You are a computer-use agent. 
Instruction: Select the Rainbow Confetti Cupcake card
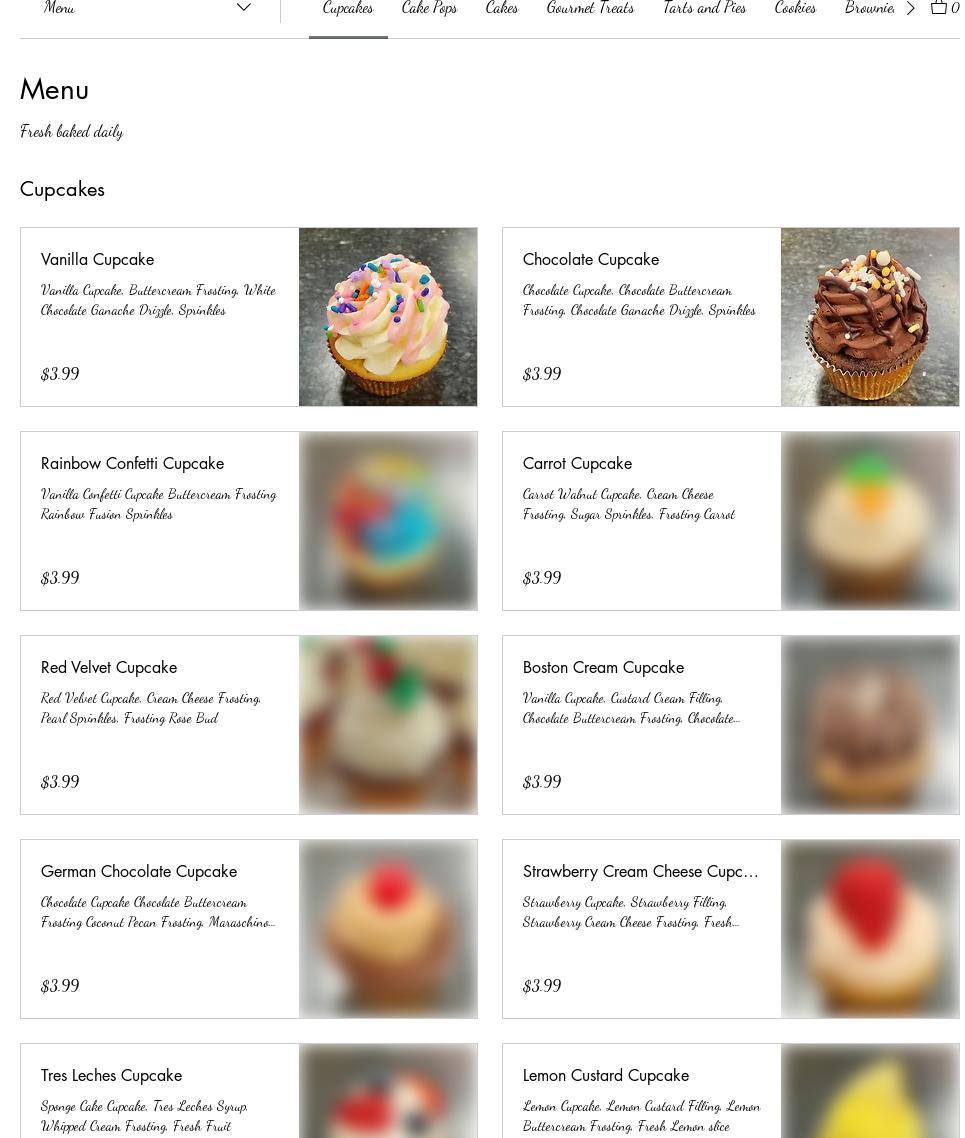[248, 521]
